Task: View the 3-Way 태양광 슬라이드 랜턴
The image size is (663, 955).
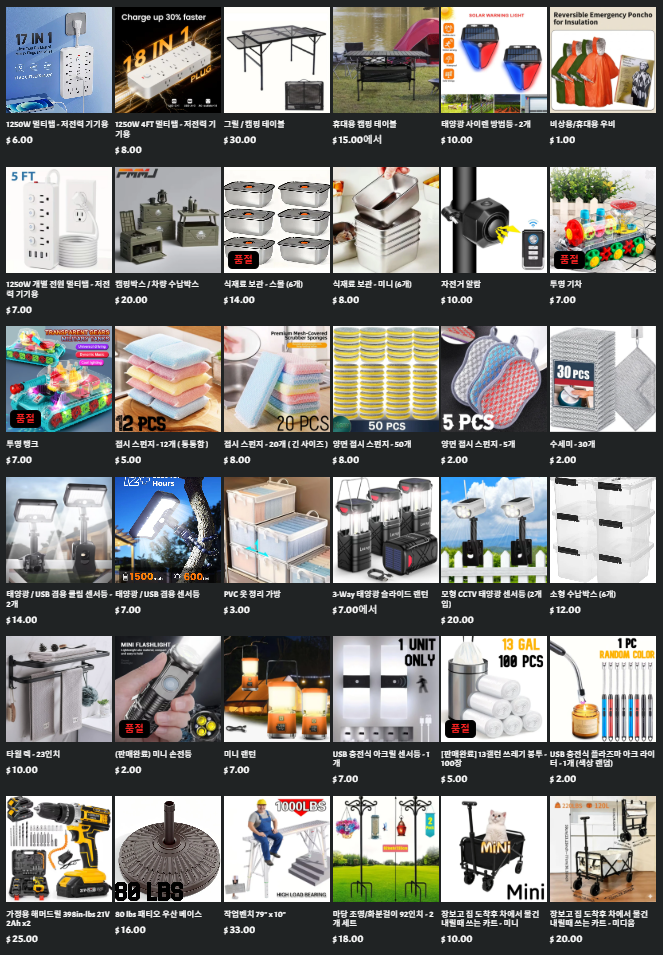Action: pos(385,530)
